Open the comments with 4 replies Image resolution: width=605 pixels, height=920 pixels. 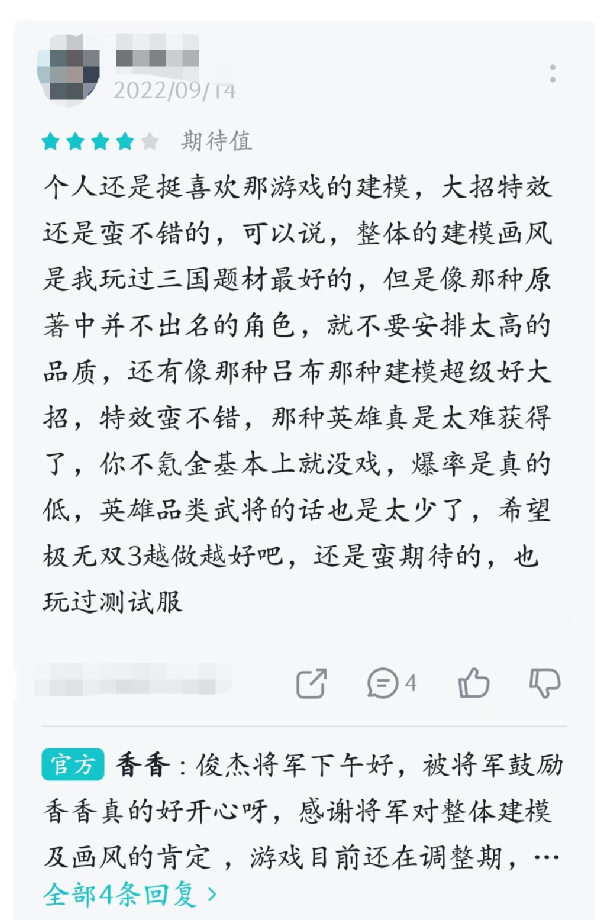point(392,683)
